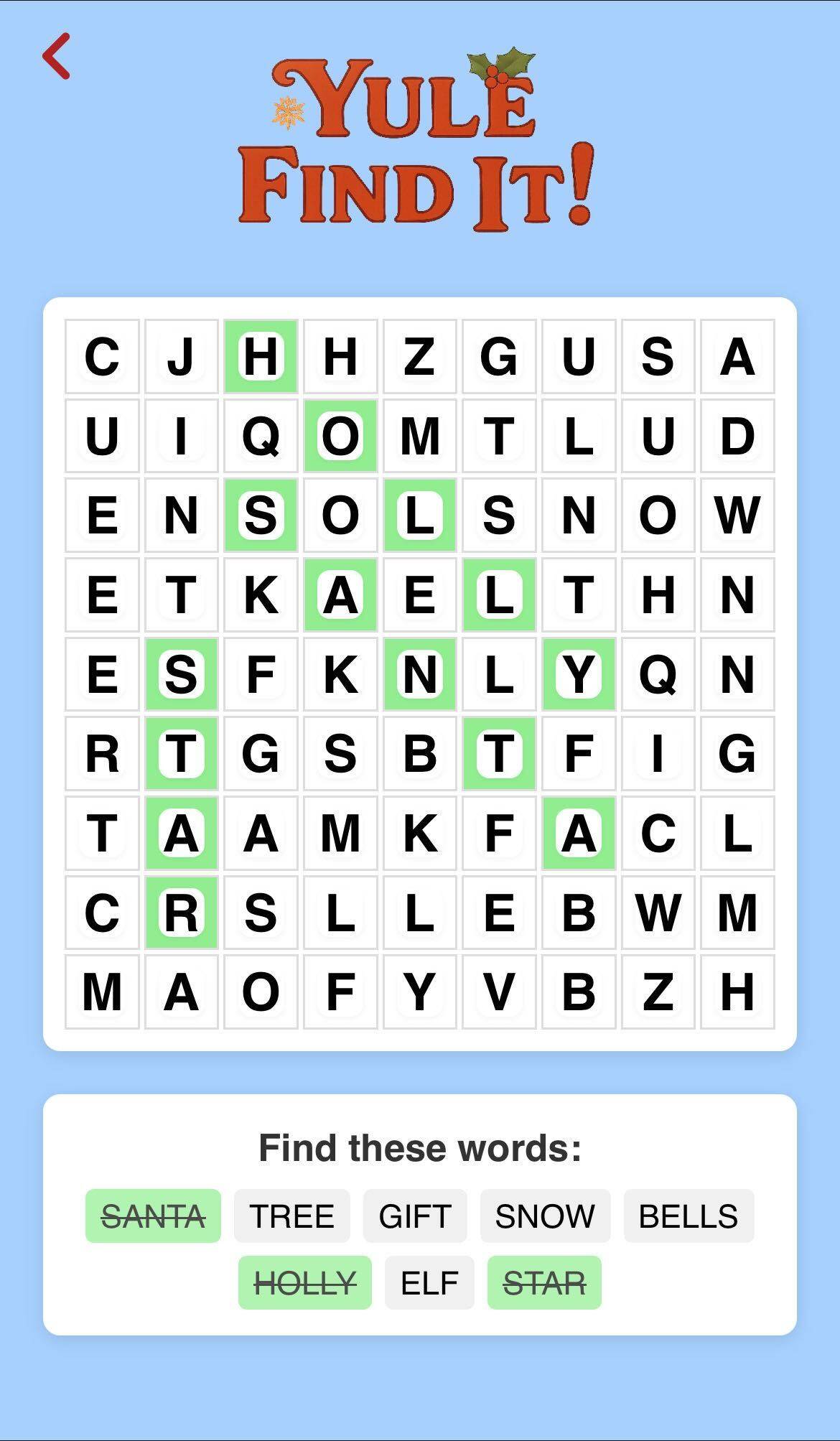Tap the ELF word chip

pos(429,1282)
